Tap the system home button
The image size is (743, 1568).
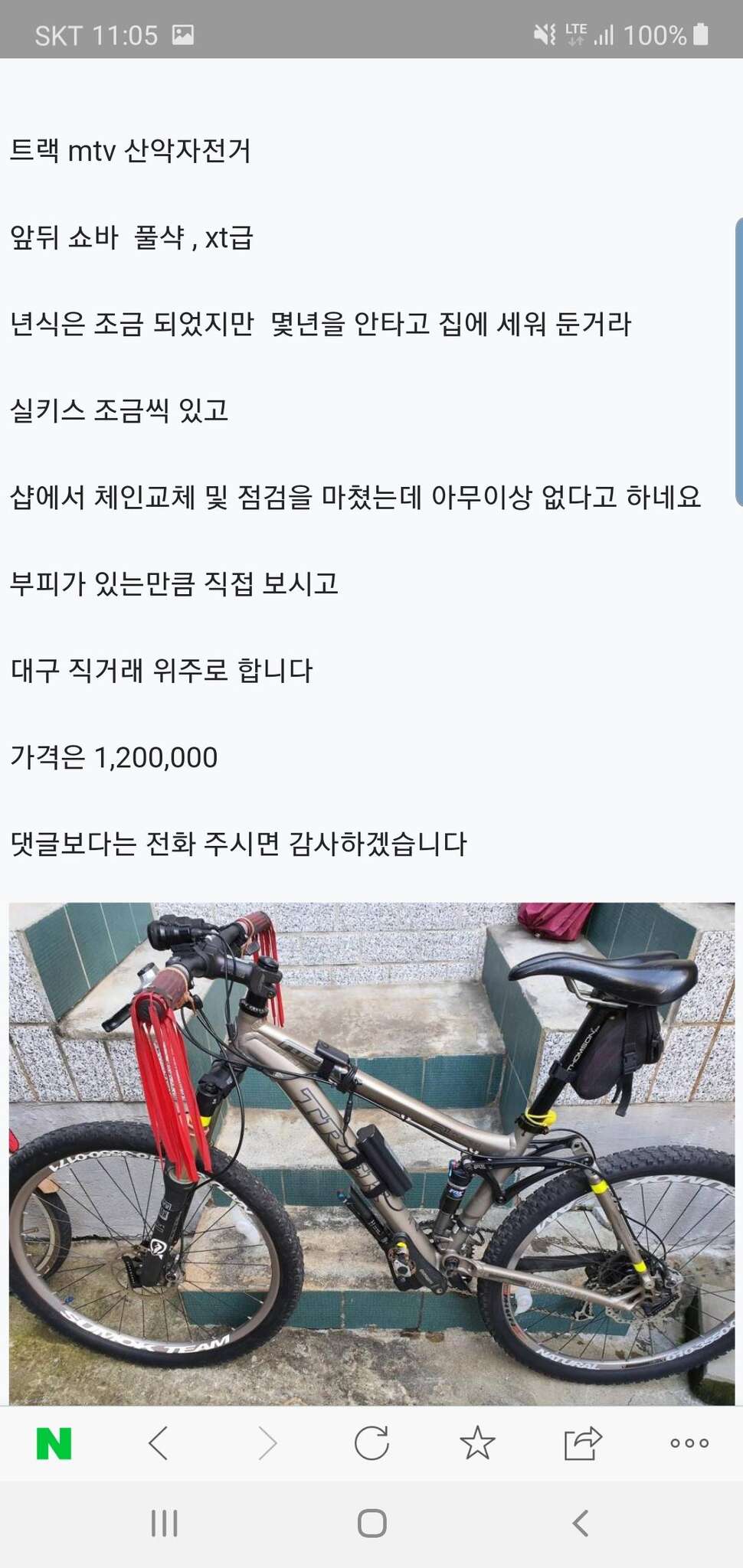pyautogui.click(x=372, y=1524)
